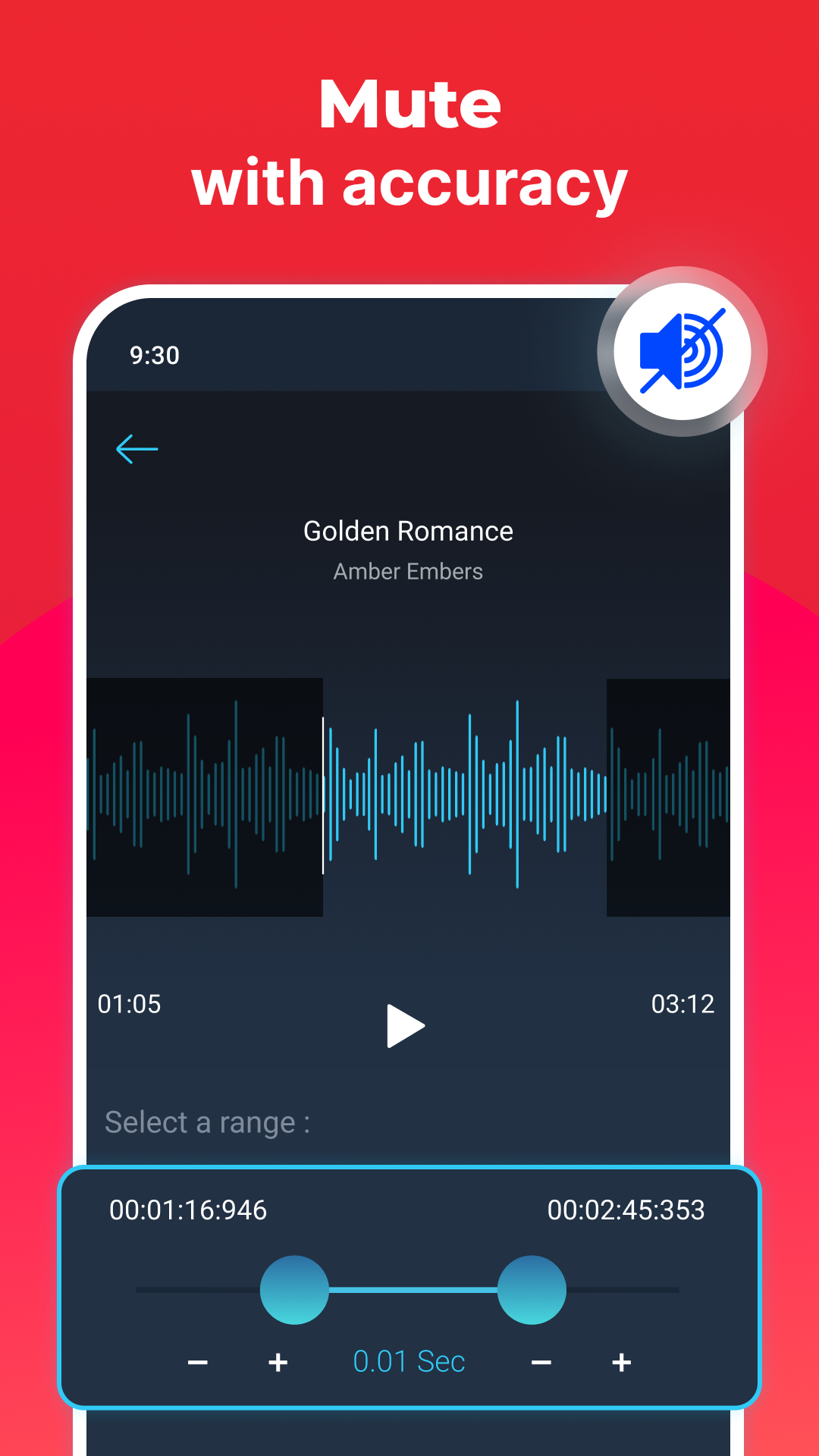Tap the status bar clock showing 9:30
This screenshot has height=1456, width=819.
(154, 355)
